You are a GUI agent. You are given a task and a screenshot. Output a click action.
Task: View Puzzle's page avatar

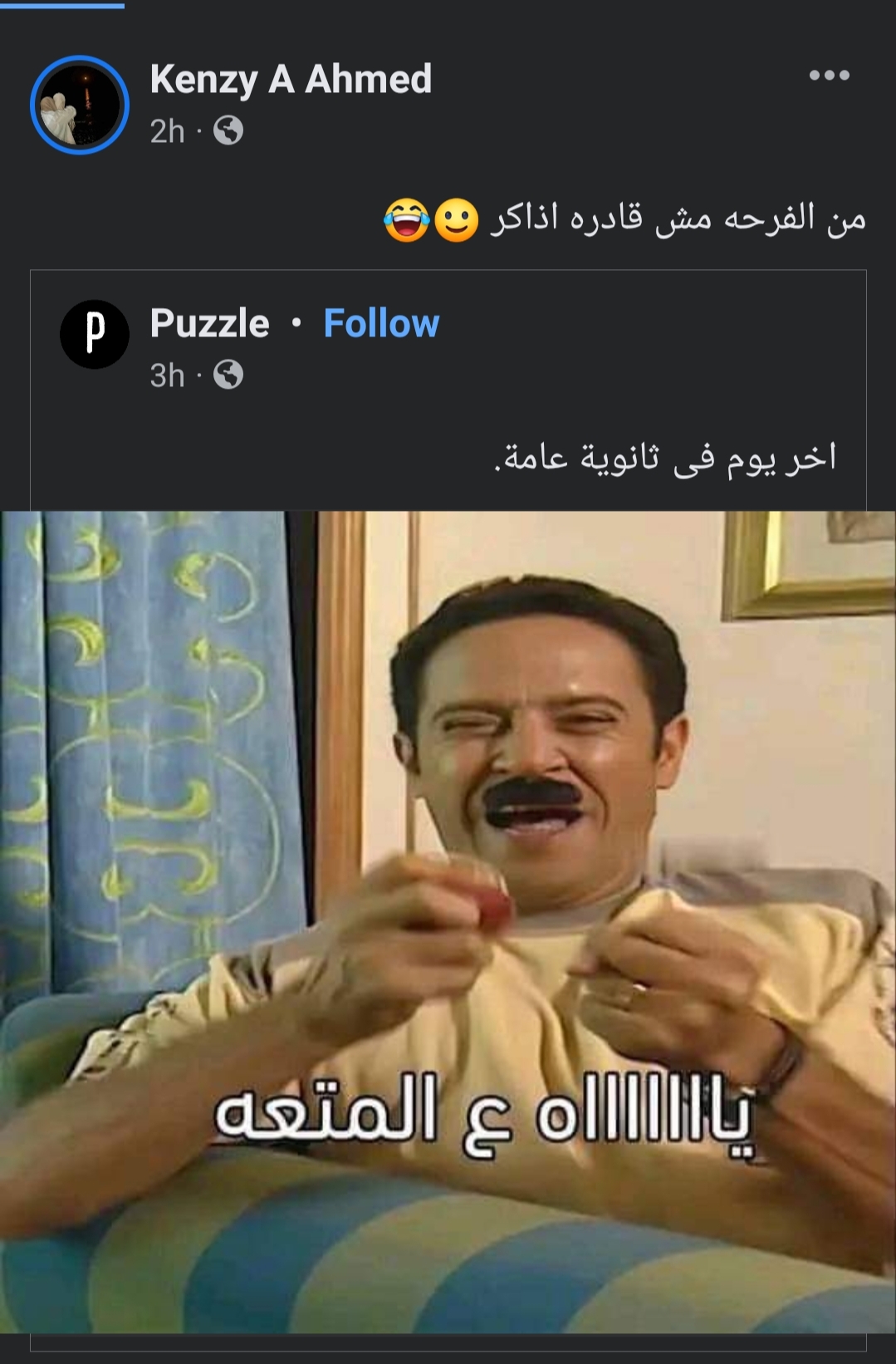[94, 334]
